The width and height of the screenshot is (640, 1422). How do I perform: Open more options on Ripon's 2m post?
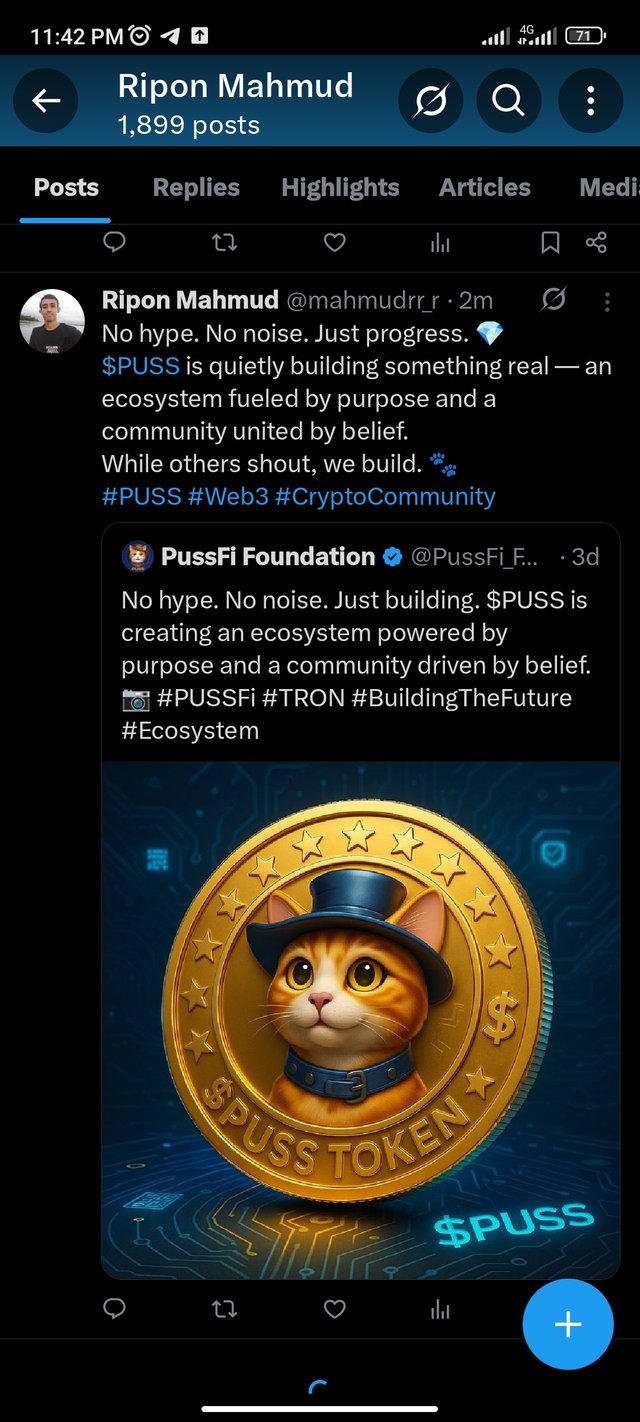607,300
